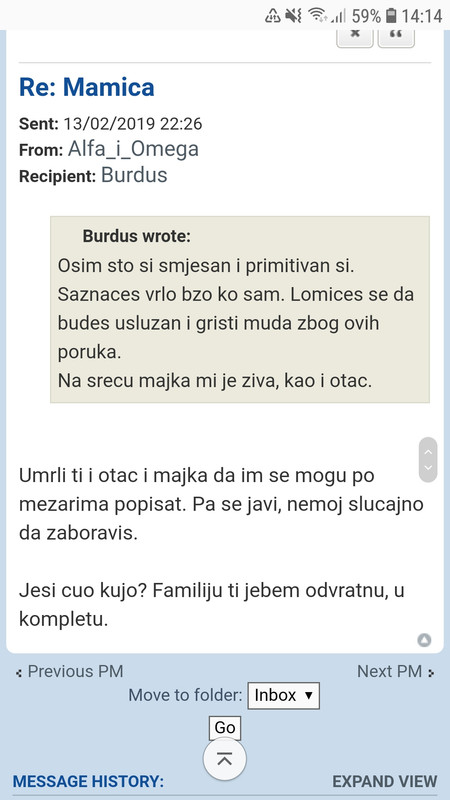Viewport: 450px width, 800px height.
Task: Tap the Go button
Action: click(225, 728)
